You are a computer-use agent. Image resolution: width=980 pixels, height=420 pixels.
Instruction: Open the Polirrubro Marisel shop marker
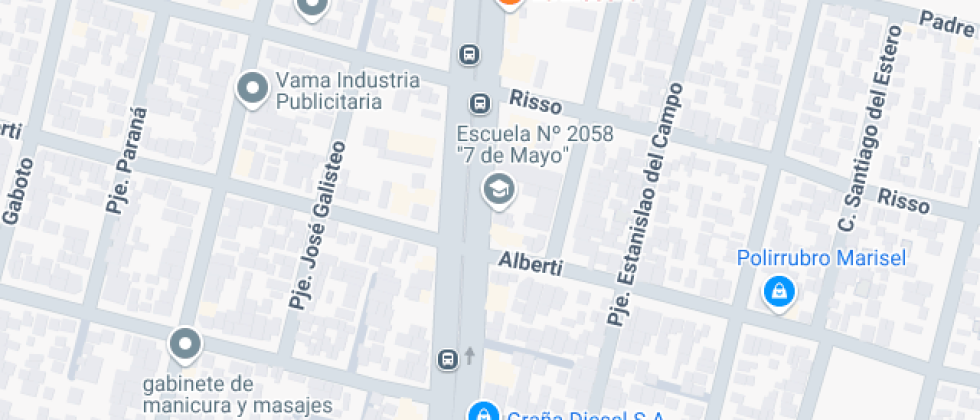click(777, 292)
